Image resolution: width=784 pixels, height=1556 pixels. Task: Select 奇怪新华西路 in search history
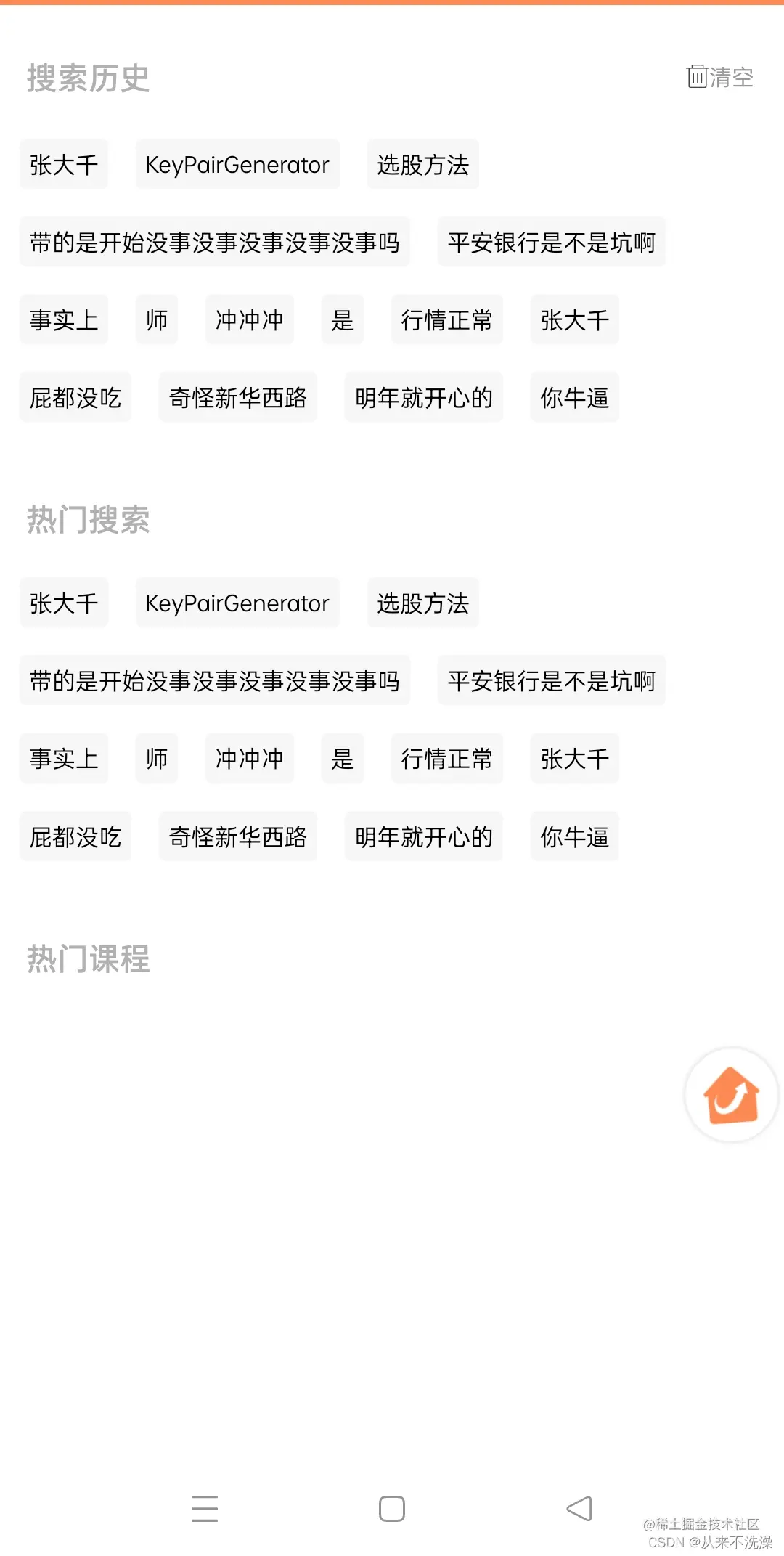[237, 398]
